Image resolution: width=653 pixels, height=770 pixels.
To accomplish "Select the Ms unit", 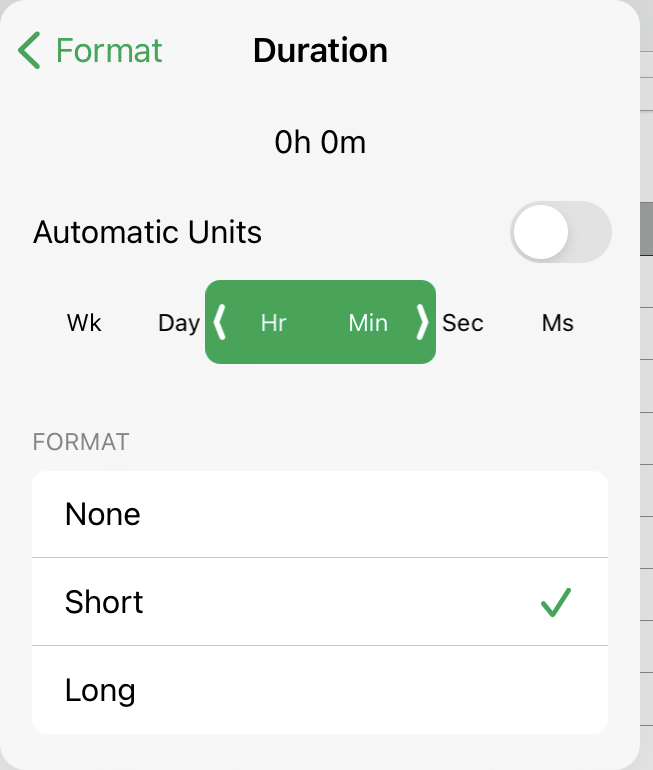I will [x=557, y=323].
